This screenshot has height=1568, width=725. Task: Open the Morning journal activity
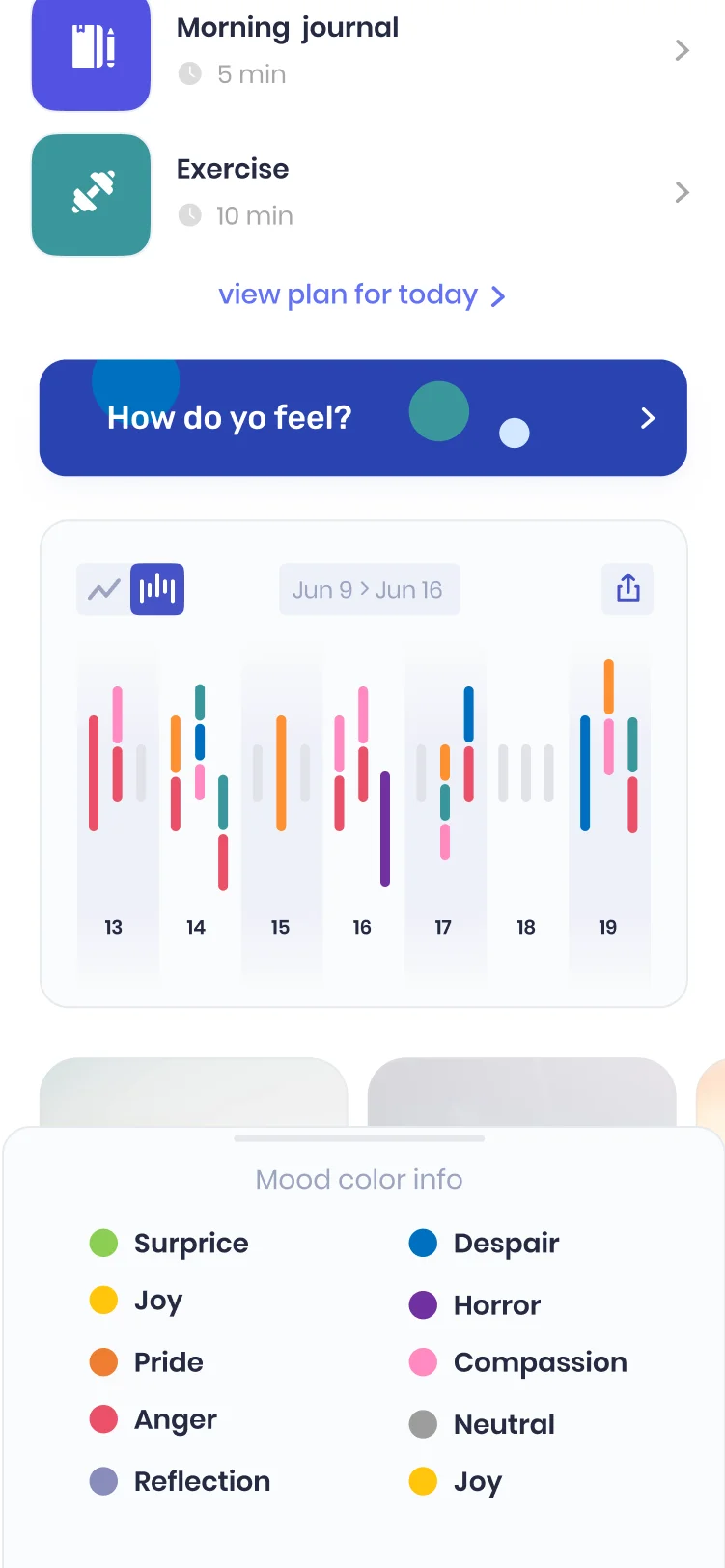[x=362, y=50]
